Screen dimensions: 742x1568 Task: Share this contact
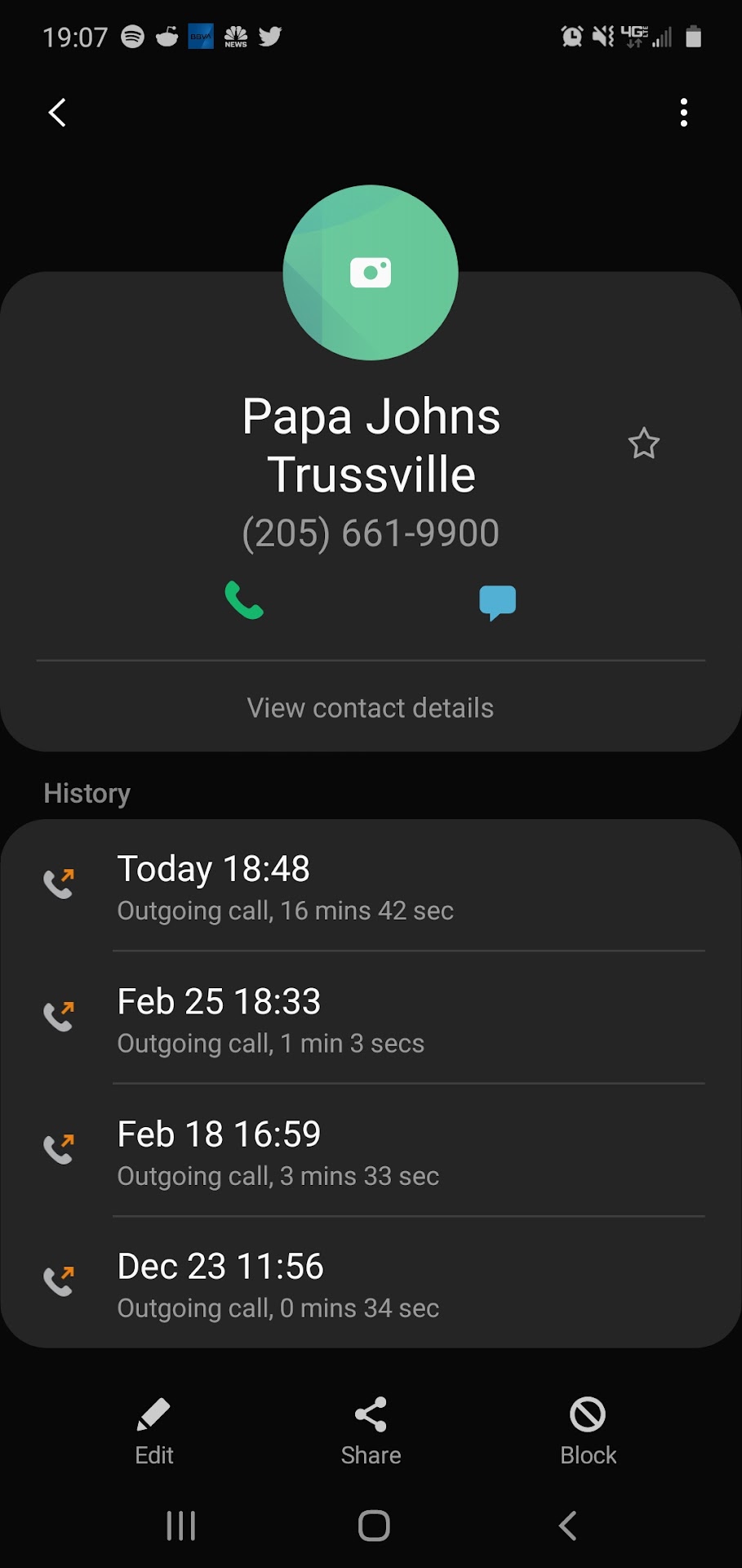[371, 1431]
